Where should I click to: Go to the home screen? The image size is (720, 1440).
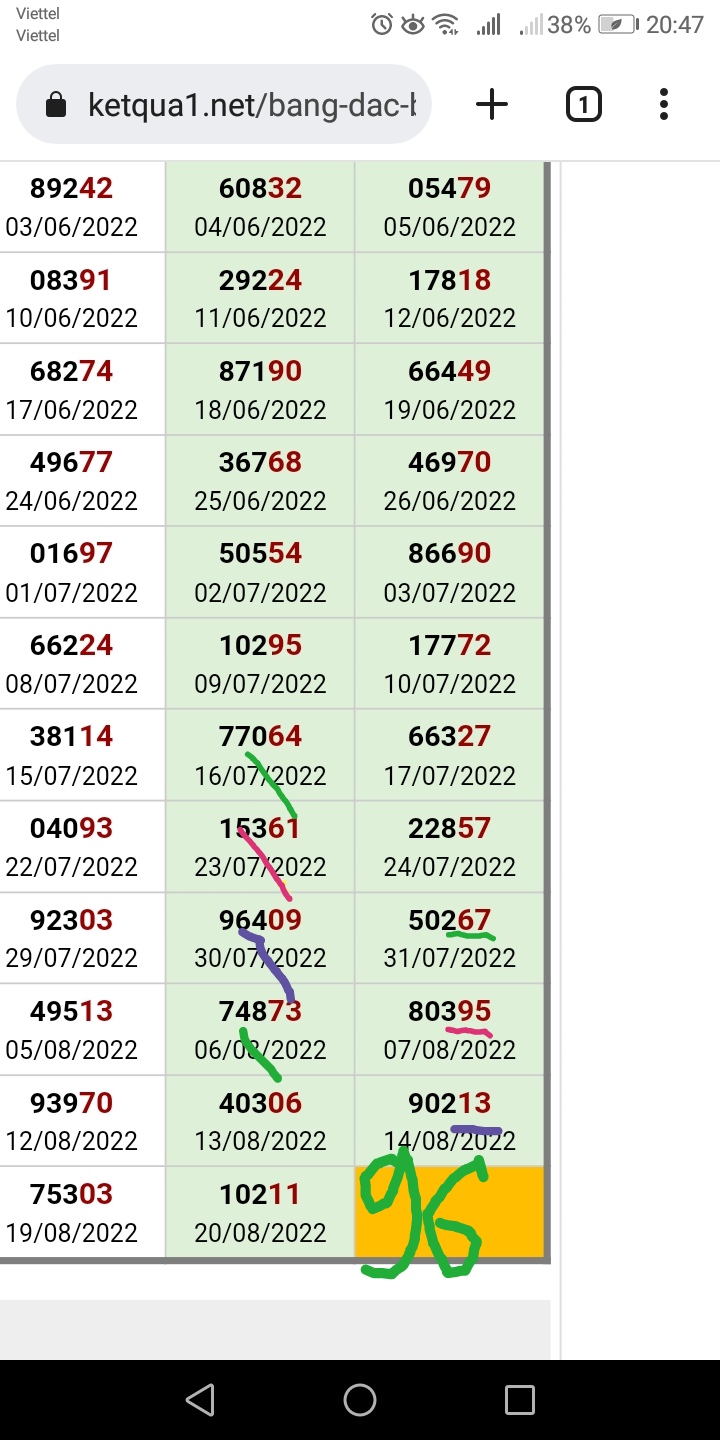pyautogui.click(x=360, y=1400)
